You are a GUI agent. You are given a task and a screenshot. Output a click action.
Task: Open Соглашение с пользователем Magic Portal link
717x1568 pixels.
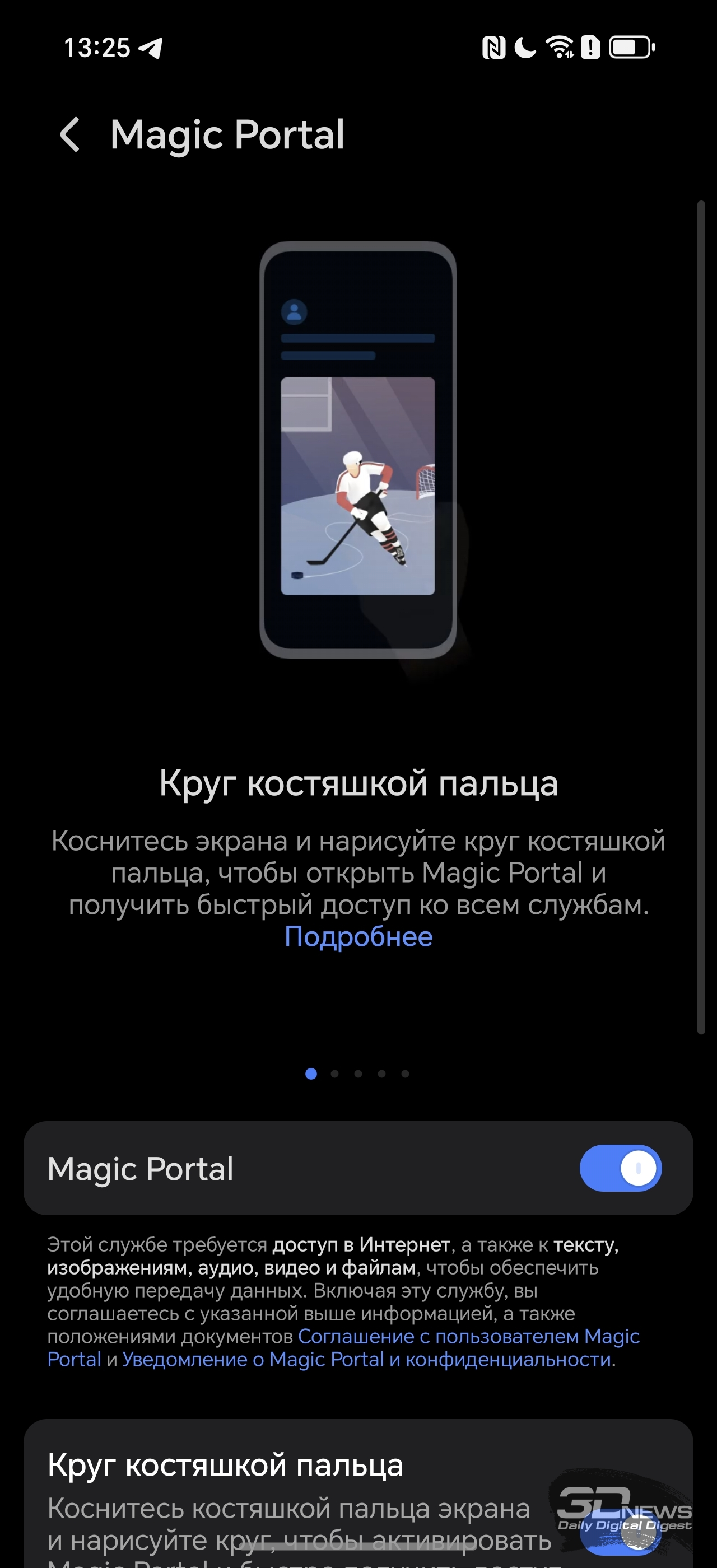click(468, 1336)
